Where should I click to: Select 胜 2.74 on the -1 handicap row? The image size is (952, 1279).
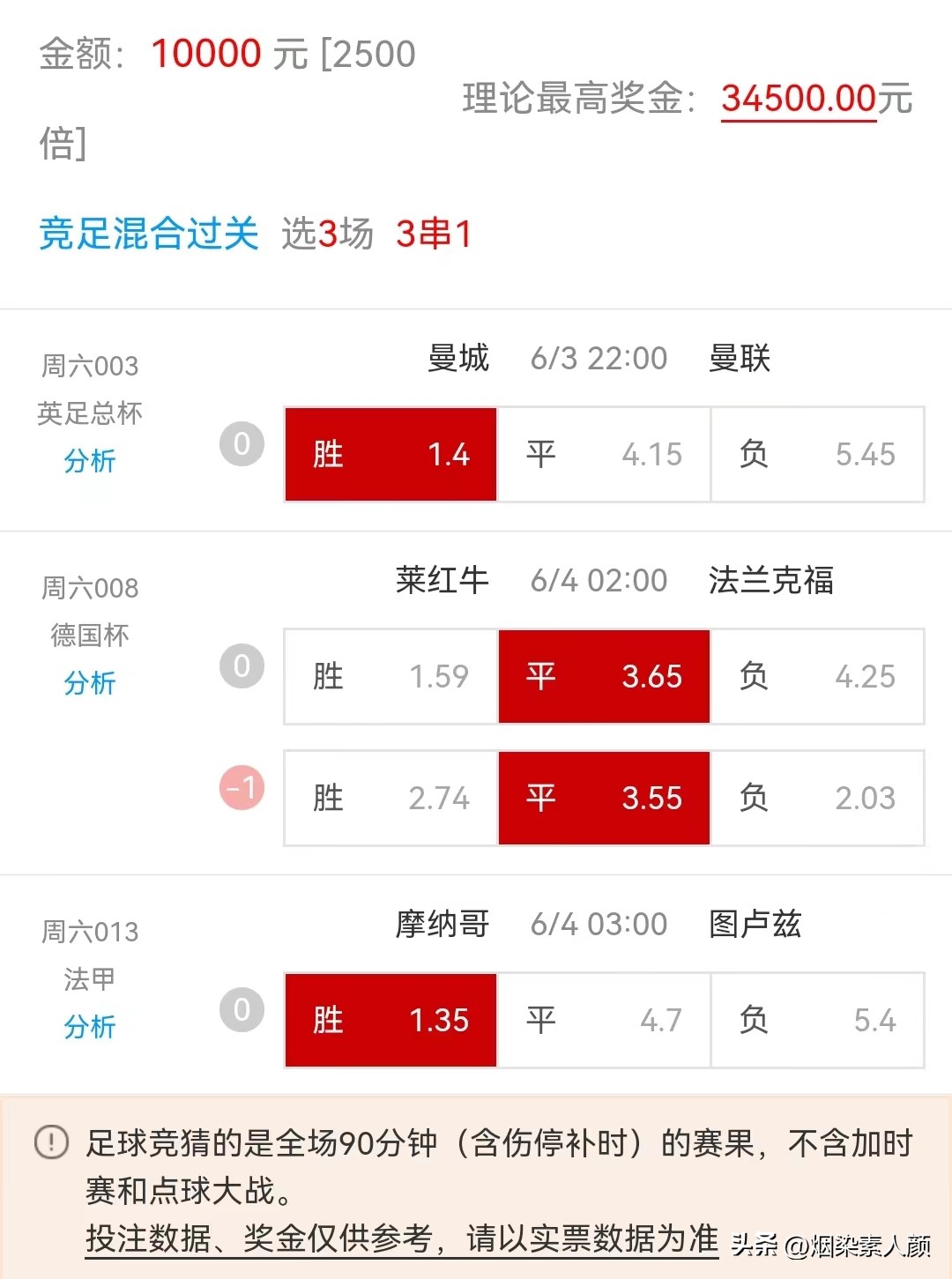click(x=390, y=798)
